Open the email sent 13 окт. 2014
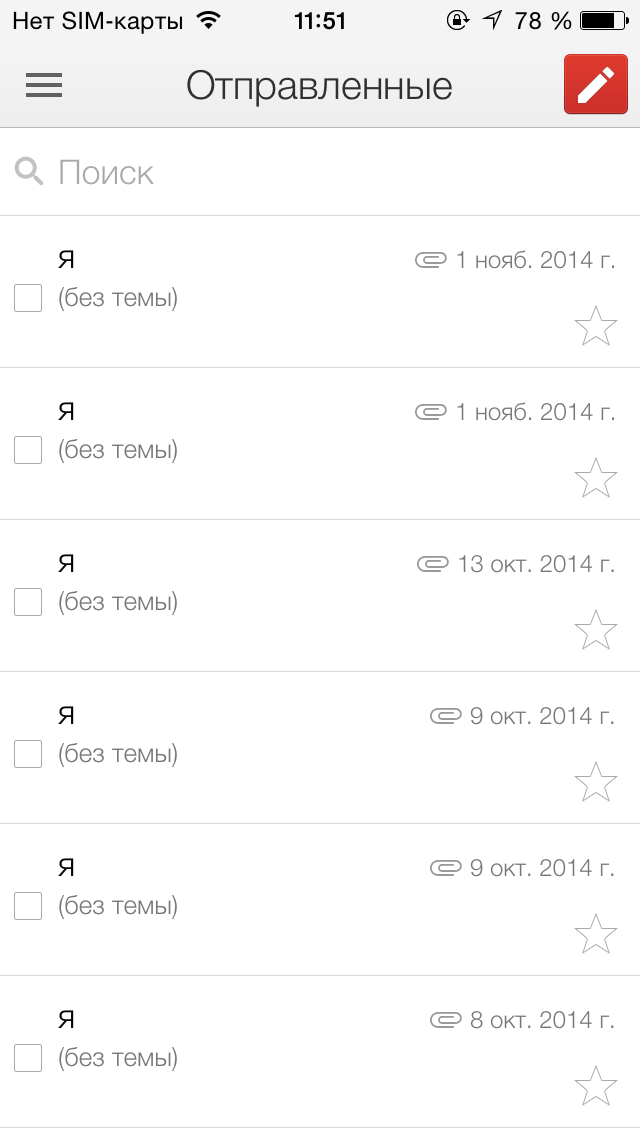The width and height of the screenshot is (640, 1136). pos(320,596)
